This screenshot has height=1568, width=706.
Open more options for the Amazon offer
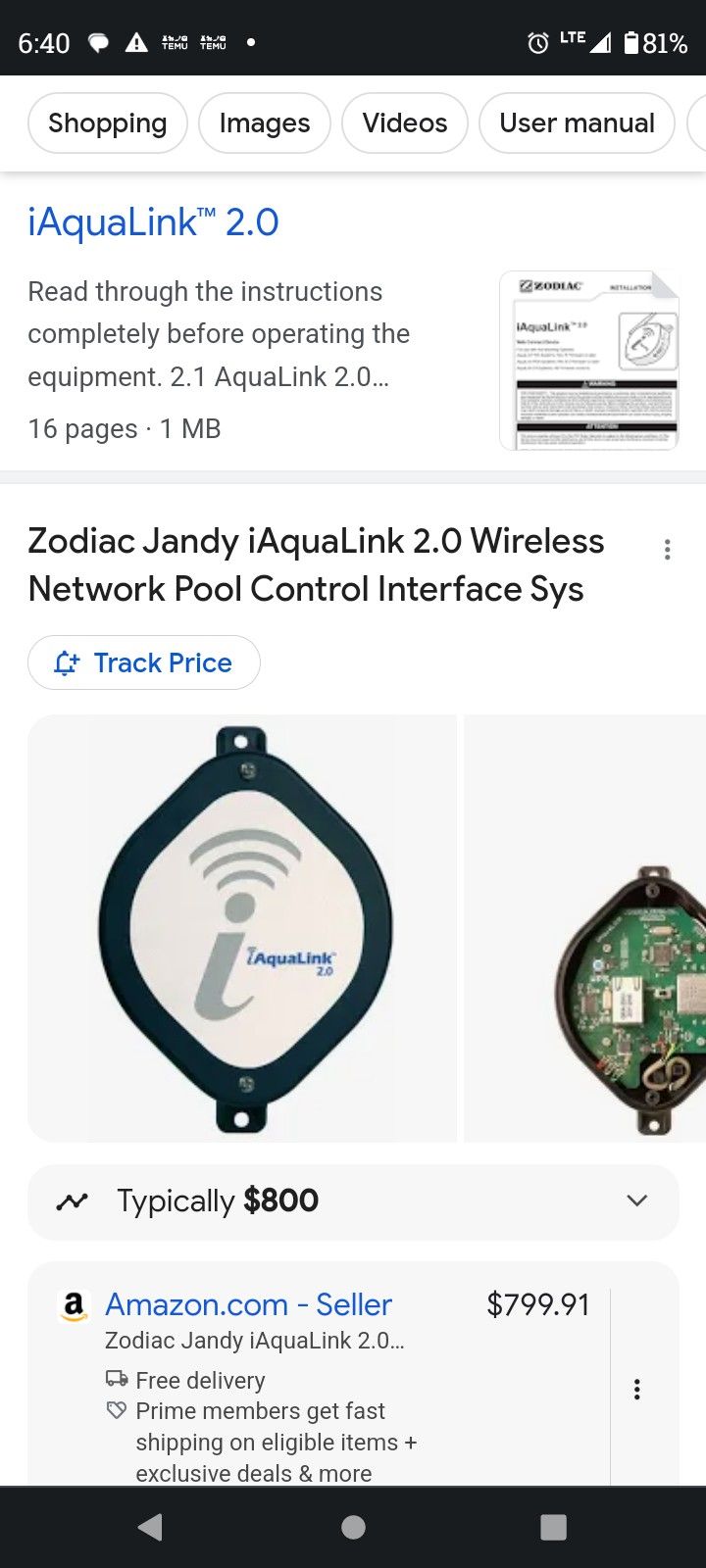point(637,1389)
